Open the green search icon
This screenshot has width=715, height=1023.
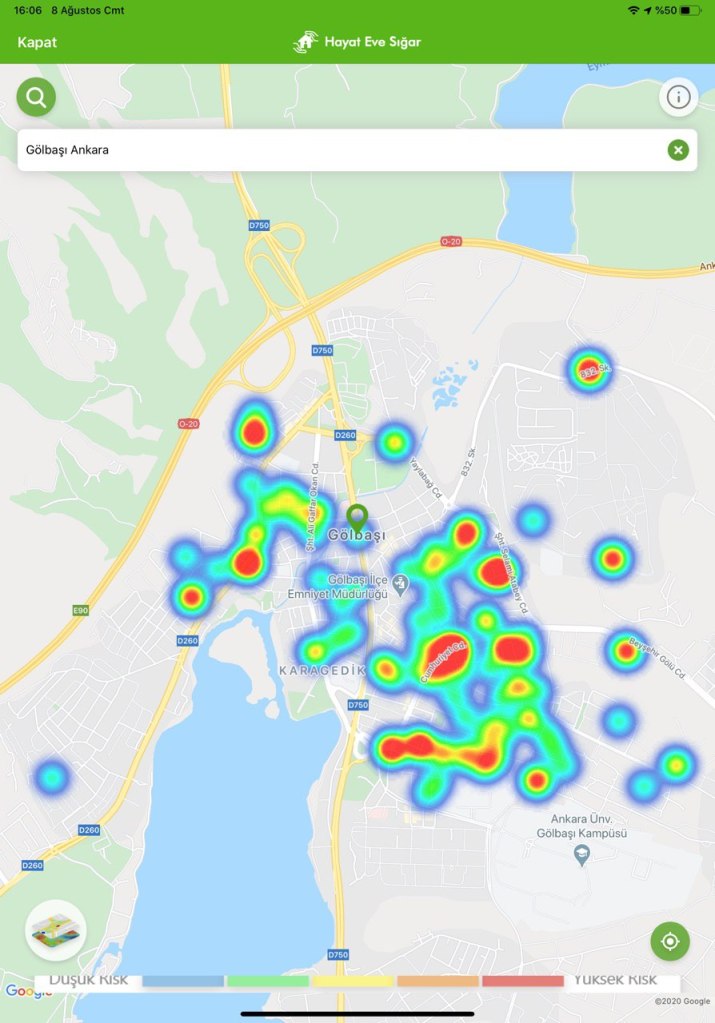point(36,97)
